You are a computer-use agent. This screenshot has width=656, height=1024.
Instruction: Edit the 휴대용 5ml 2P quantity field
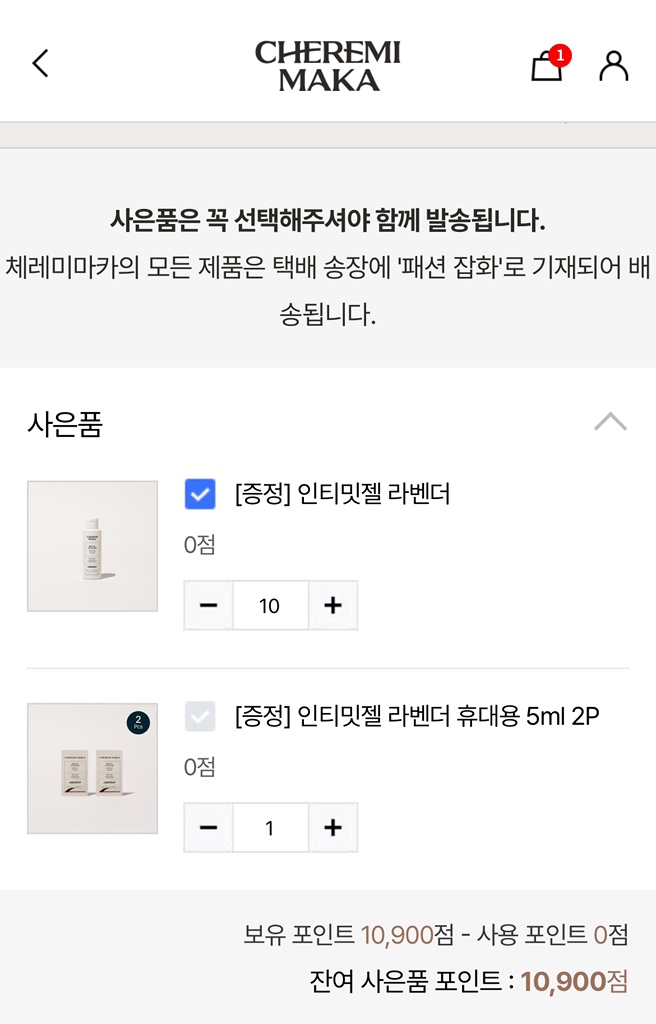click(x=270, y=827)
